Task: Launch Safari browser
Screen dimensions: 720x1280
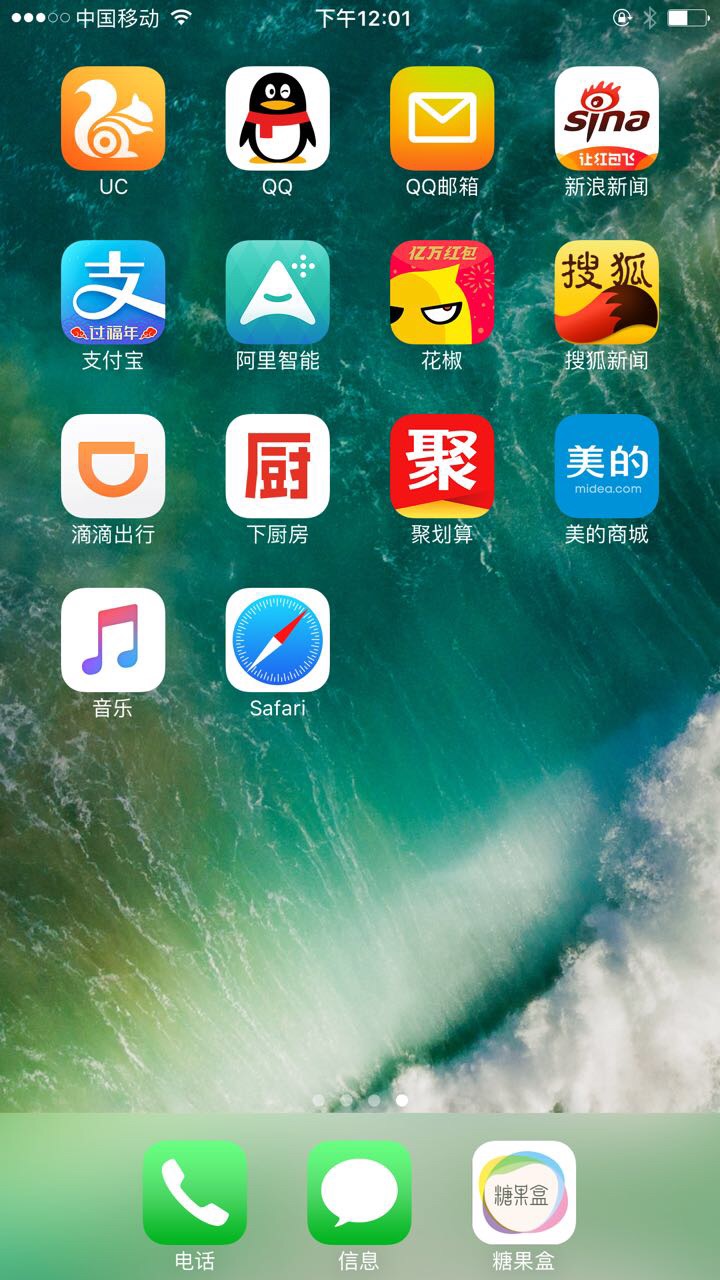Action: tap(277, 640)
